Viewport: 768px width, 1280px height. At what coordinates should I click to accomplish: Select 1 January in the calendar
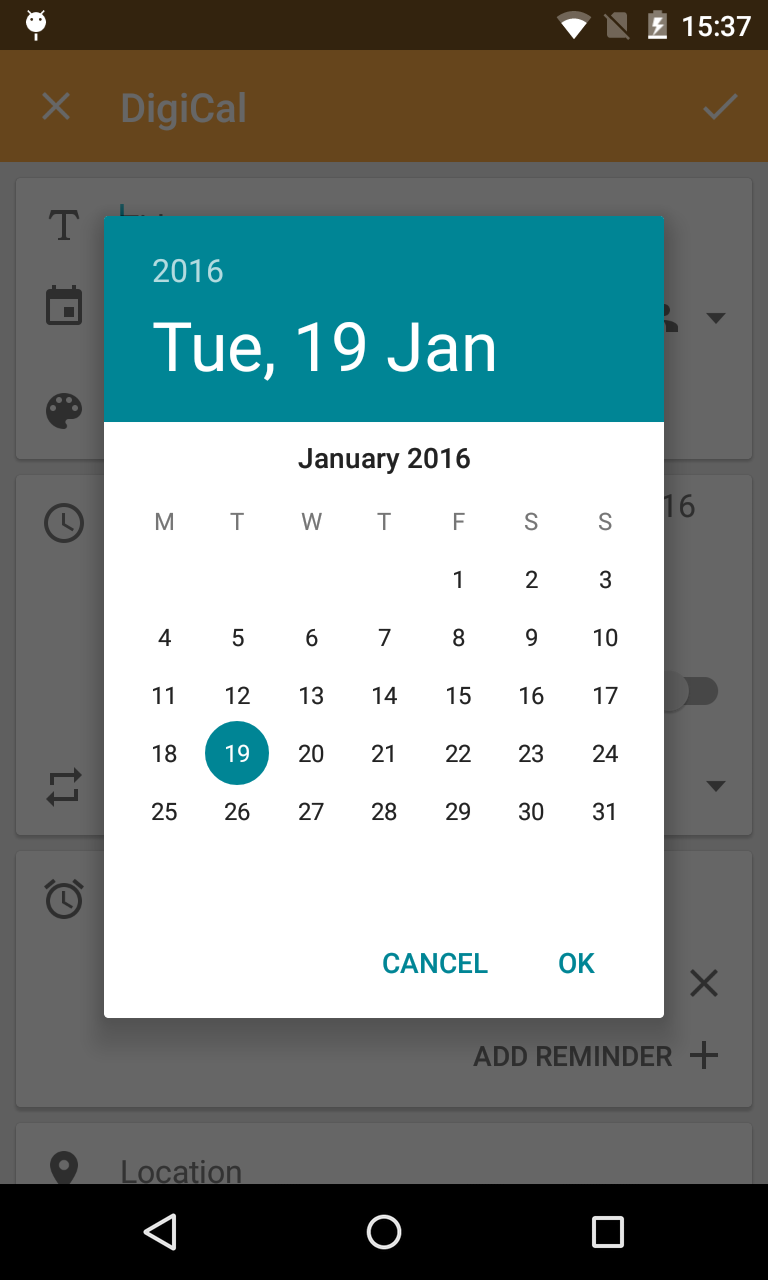coord(458,580)
